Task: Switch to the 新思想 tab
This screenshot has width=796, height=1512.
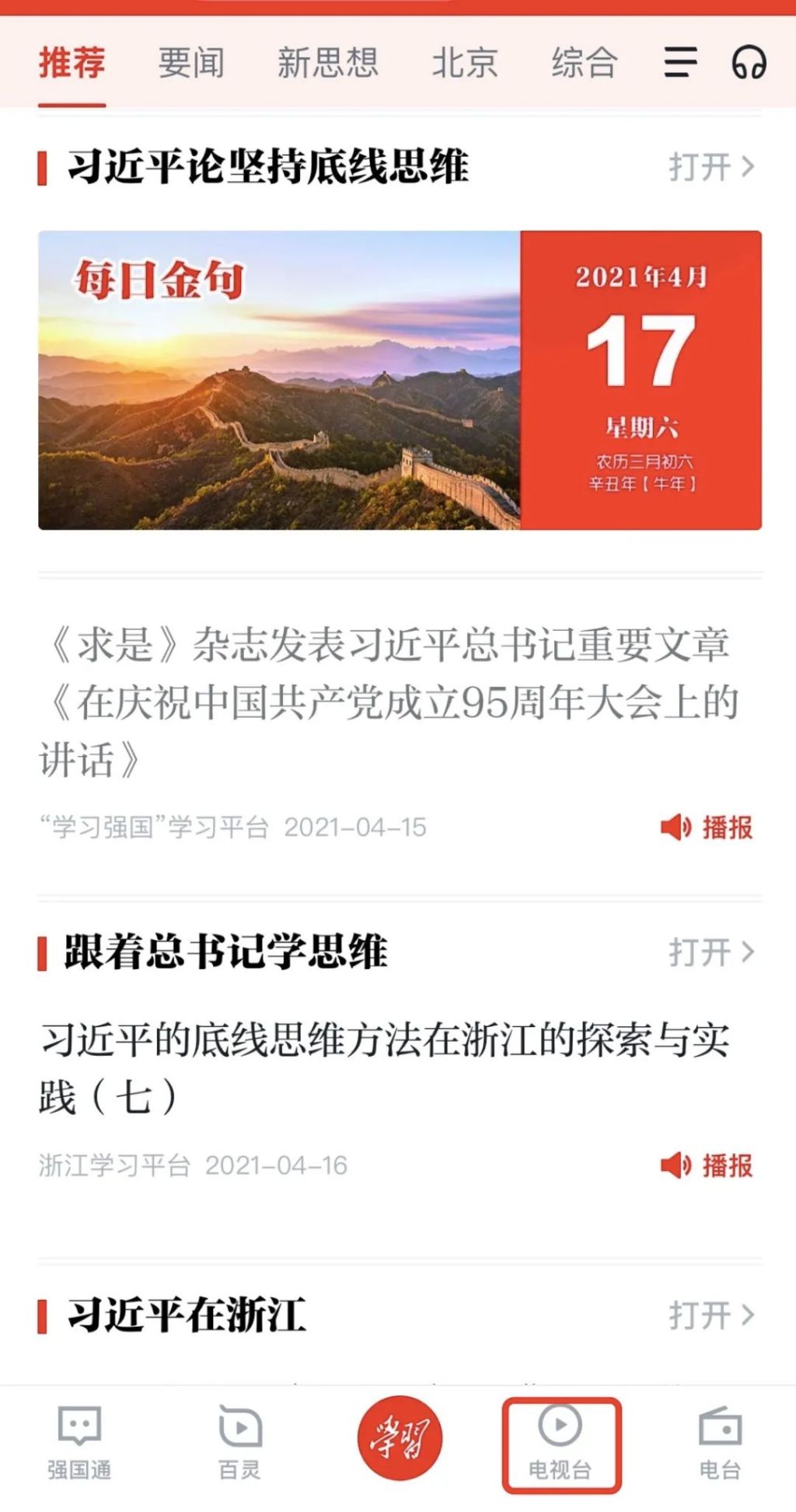Action: (328, 63)
